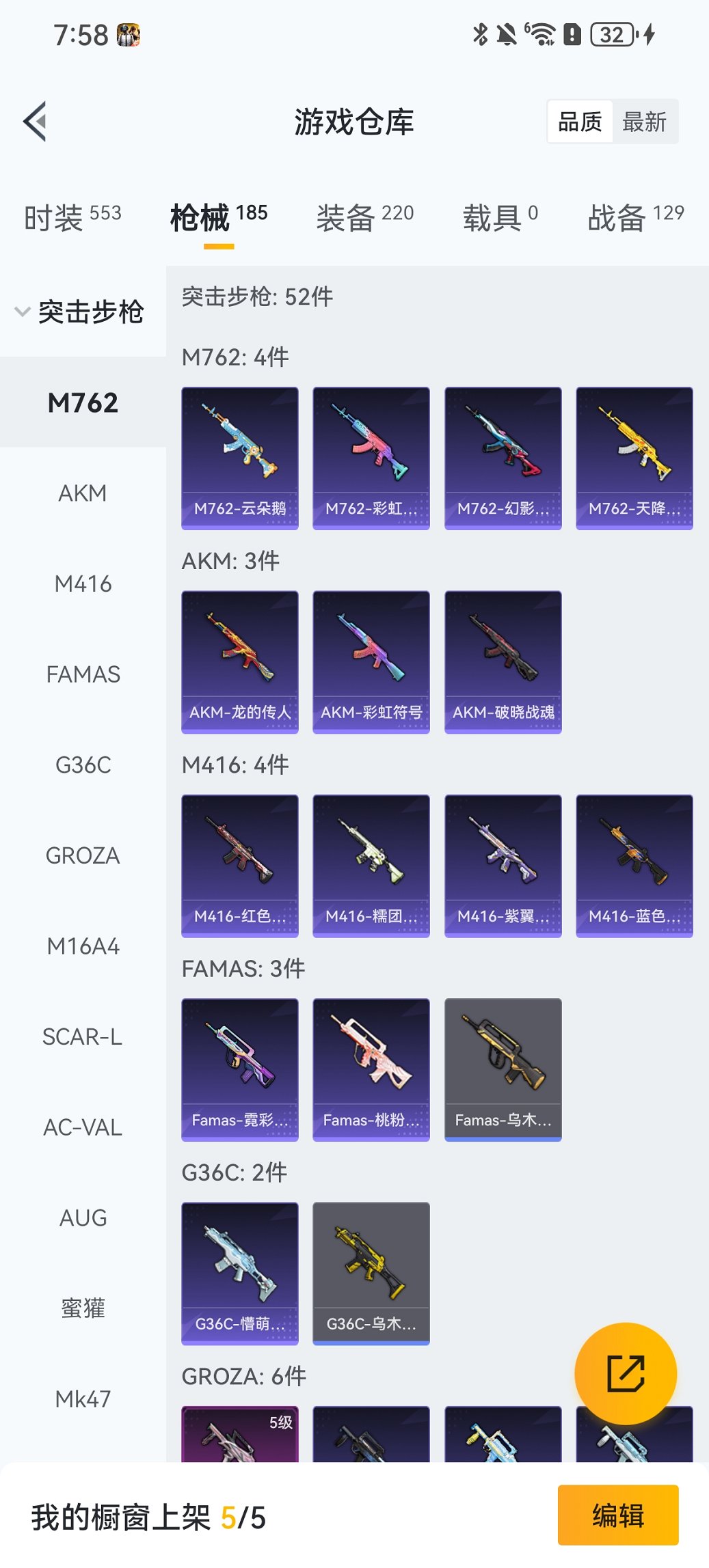View the Famas-乌木 skin tile
The height and width of the screenshot is (1568, 709).
pos(503,1069)
